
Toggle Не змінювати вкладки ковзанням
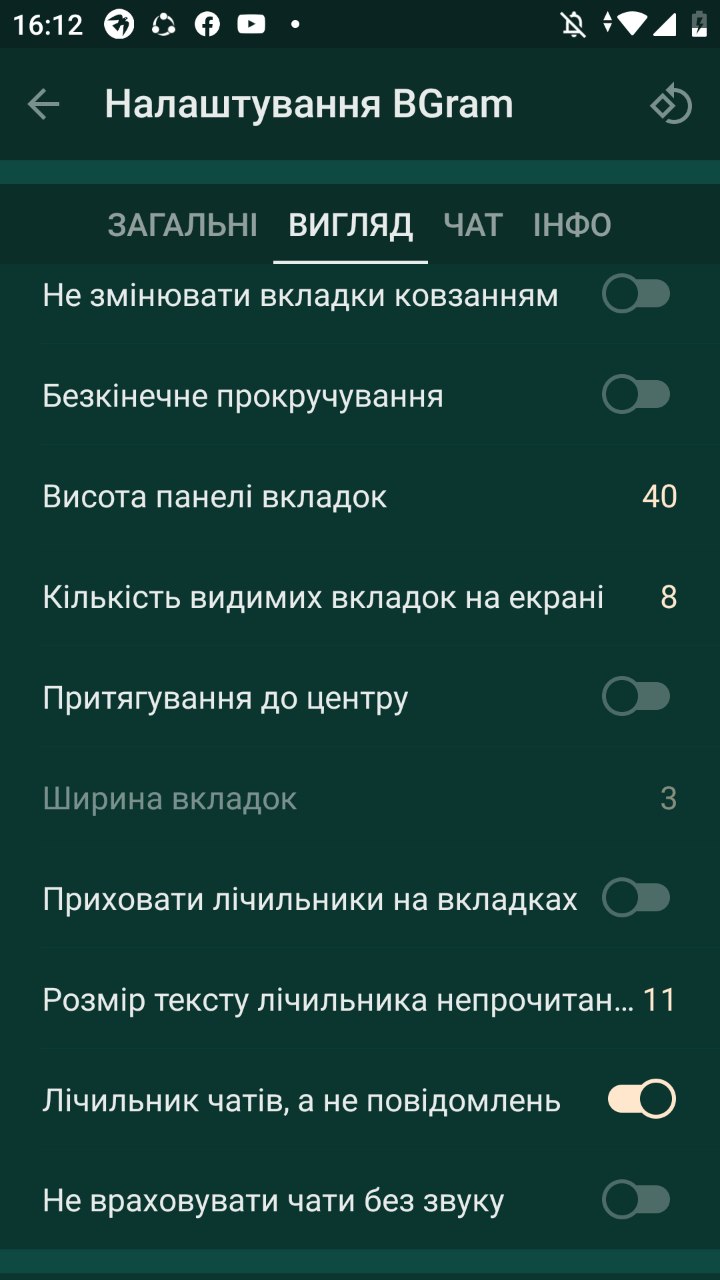tap(636, 295)
